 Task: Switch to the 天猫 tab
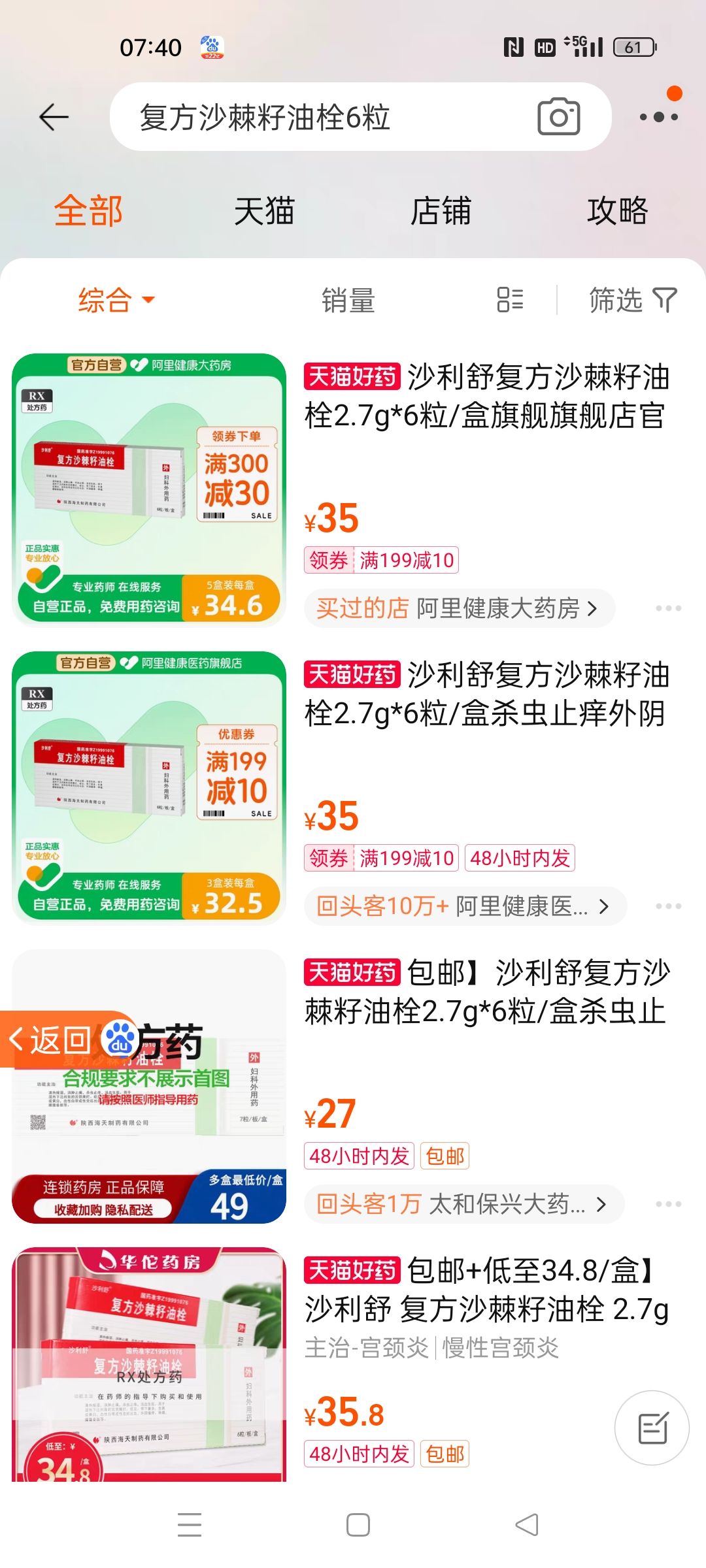264,212
